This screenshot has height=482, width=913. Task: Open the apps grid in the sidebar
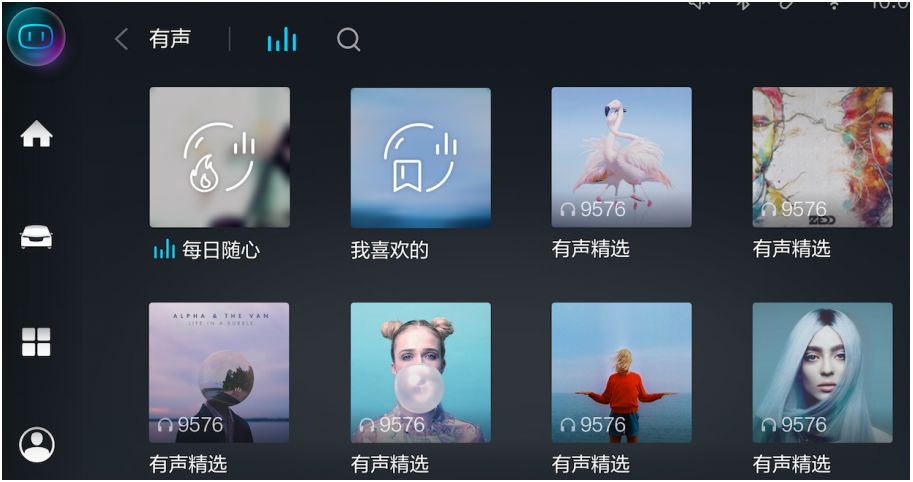coord(37,342)
